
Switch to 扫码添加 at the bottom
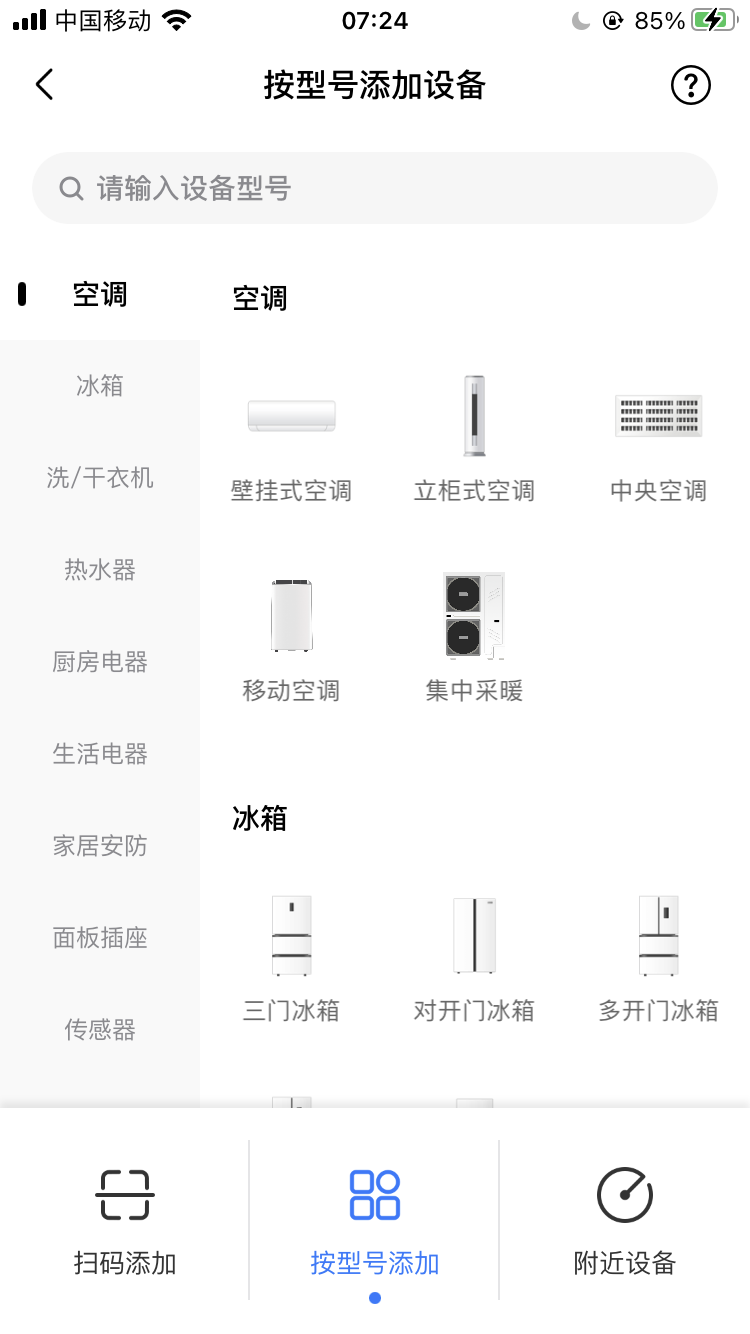tap(125, 1220)
